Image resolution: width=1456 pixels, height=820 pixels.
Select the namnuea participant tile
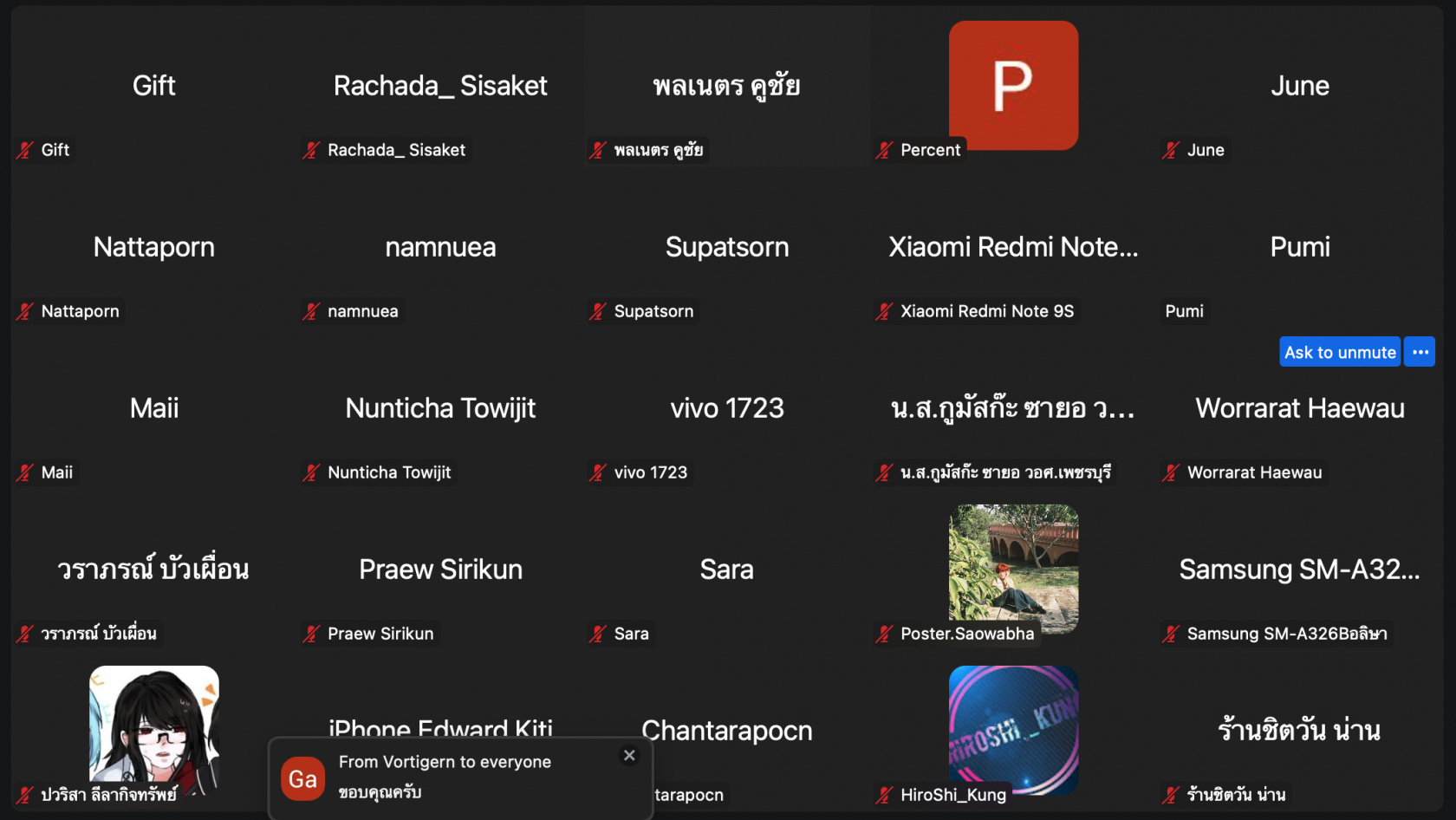pos(440,247)
